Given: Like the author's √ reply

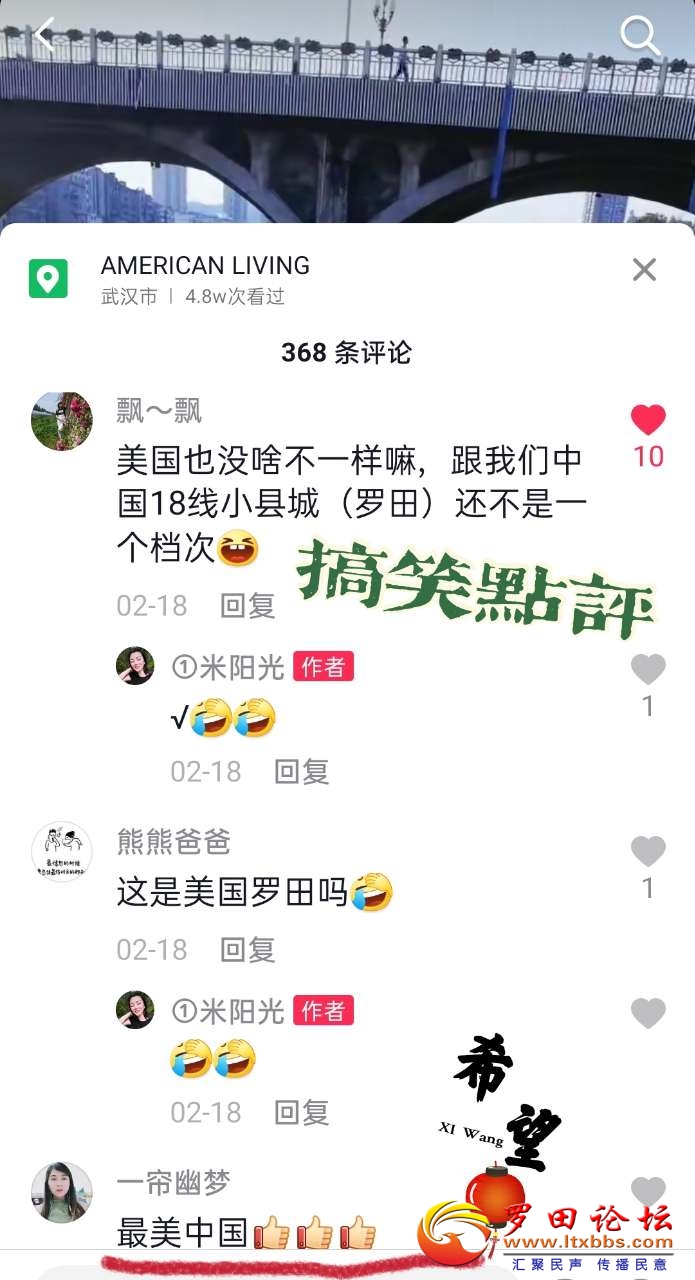Looking at the screenshot, I should (648, 669).
